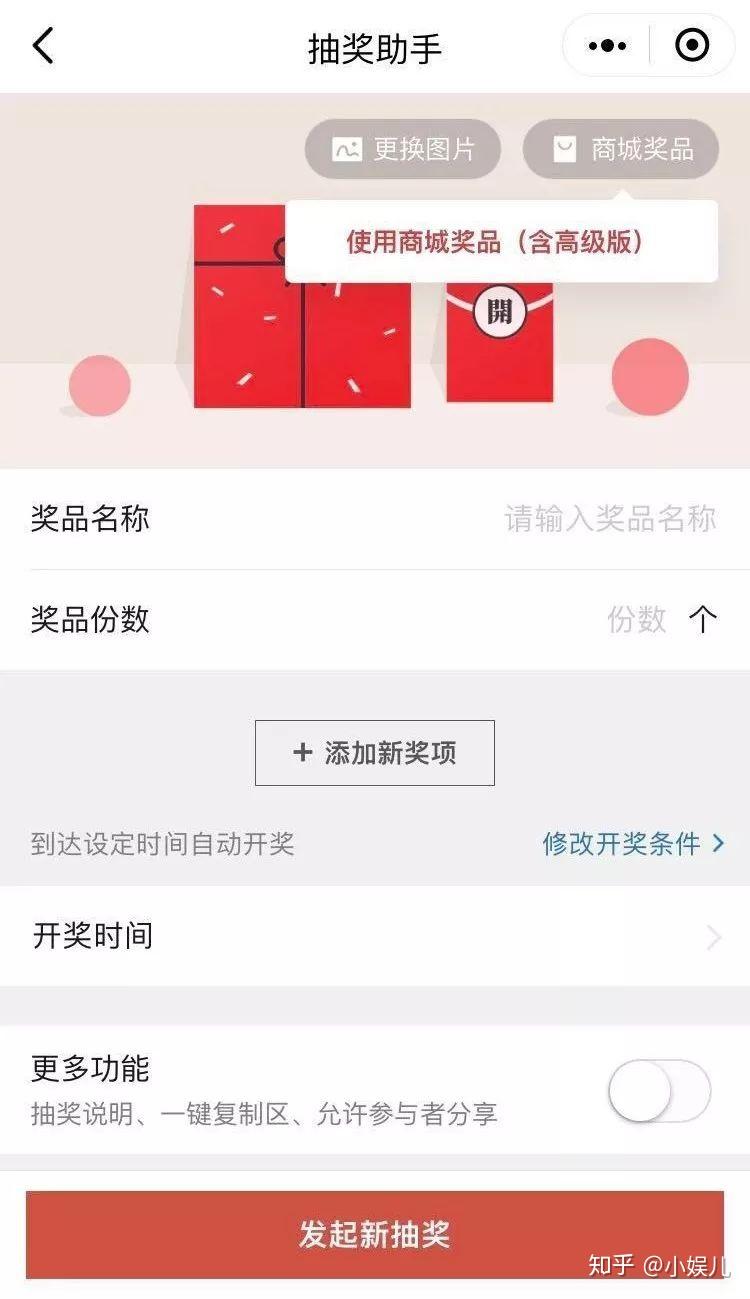Add a new prize with 添加新奖项
Screen dimensions: 750x1299
coord(374,753)
